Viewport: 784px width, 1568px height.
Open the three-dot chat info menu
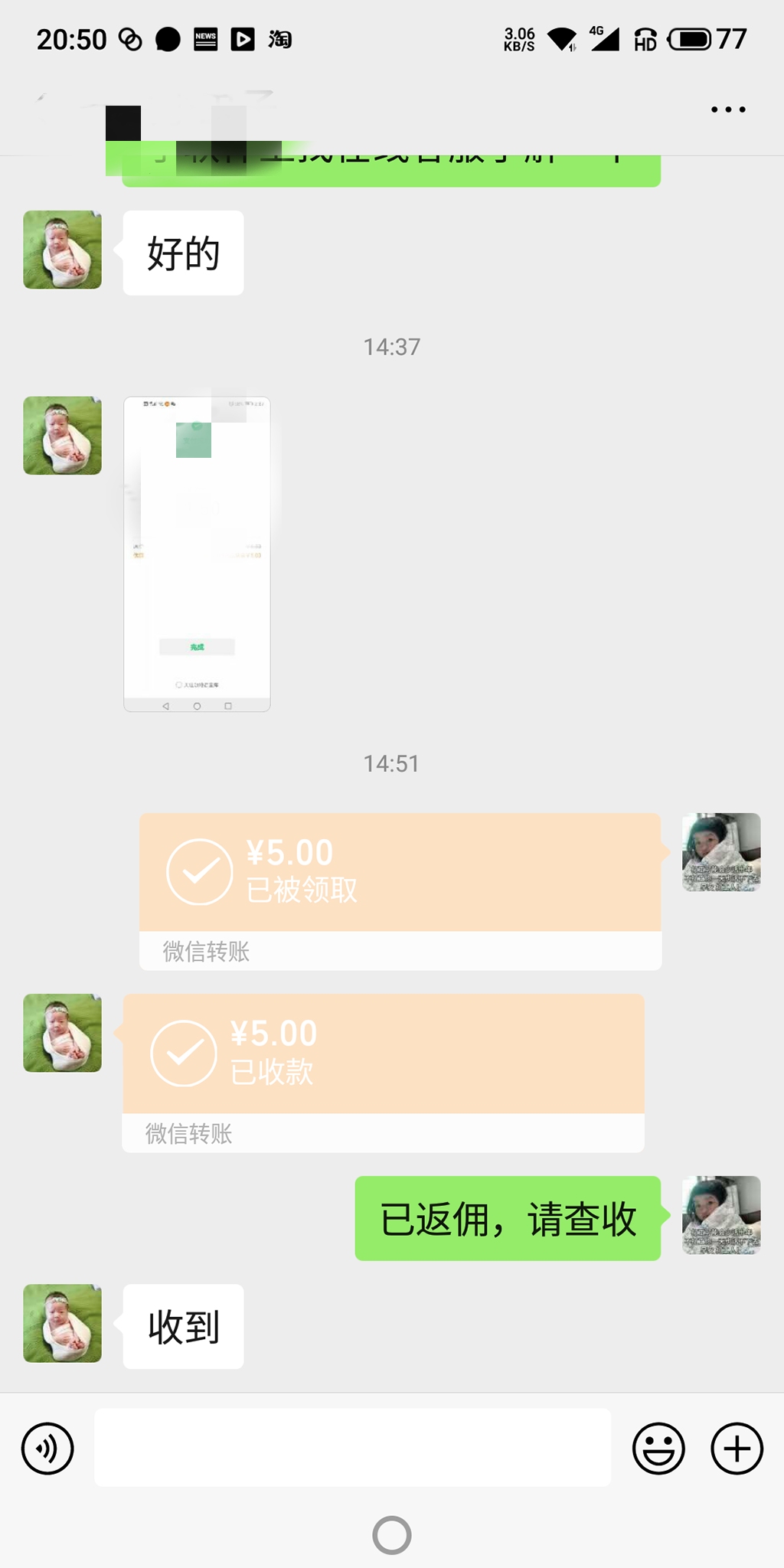pos(728,109)
